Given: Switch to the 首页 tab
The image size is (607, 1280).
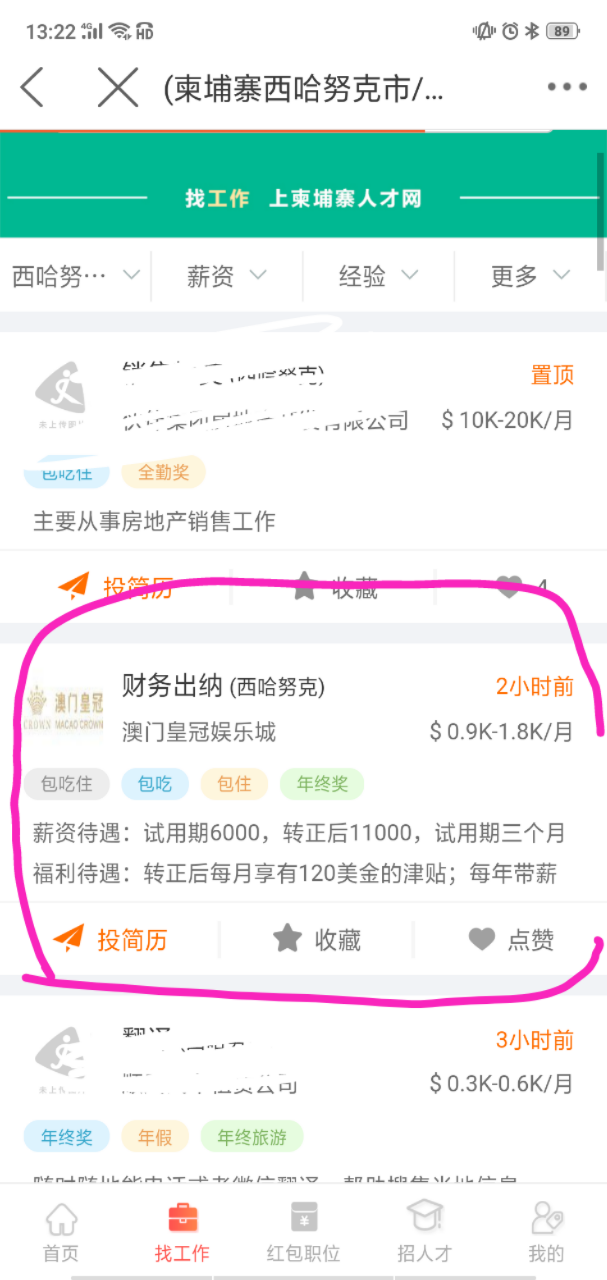Looking at the screenshot, I should 60,1232.
